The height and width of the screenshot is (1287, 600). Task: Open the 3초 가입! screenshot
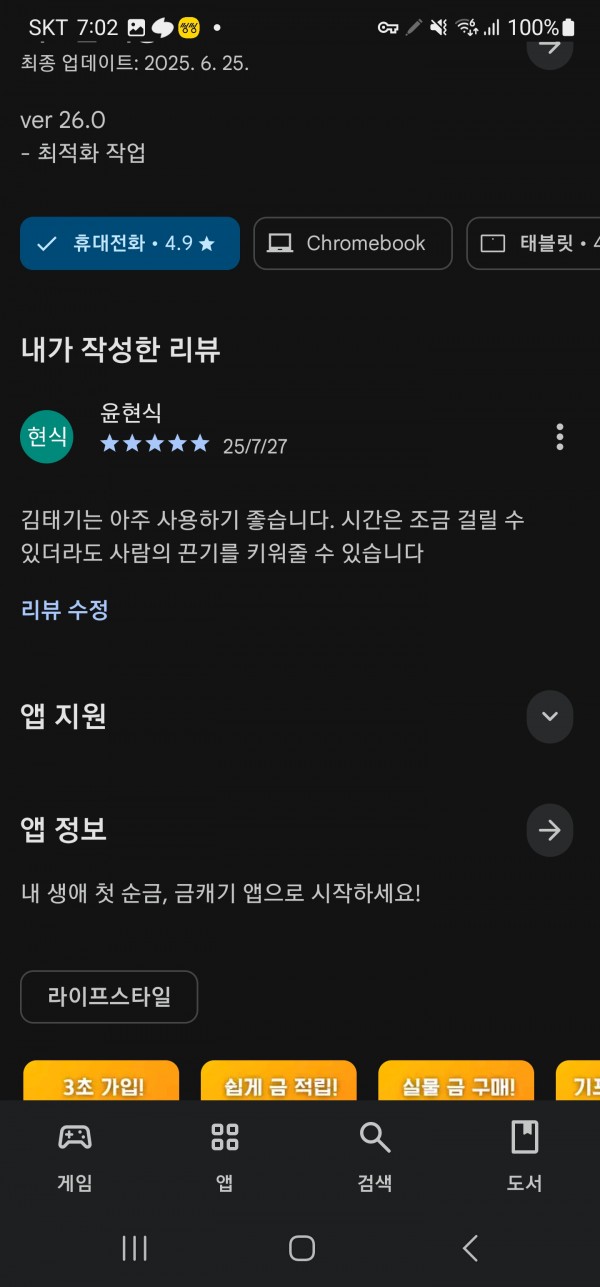coord(101,1081)
